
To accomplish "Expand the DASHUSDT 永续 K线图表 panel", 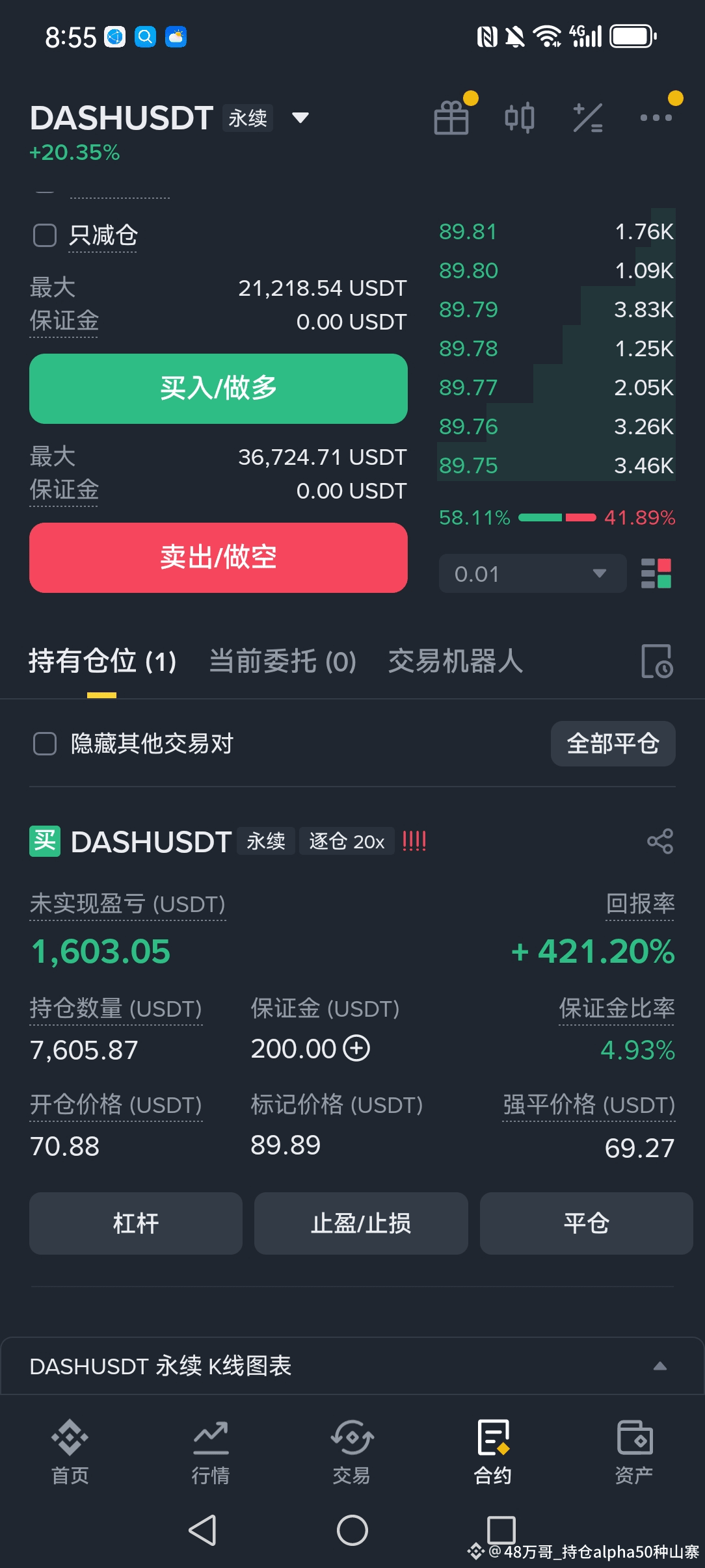I will tap(659, 1366).
